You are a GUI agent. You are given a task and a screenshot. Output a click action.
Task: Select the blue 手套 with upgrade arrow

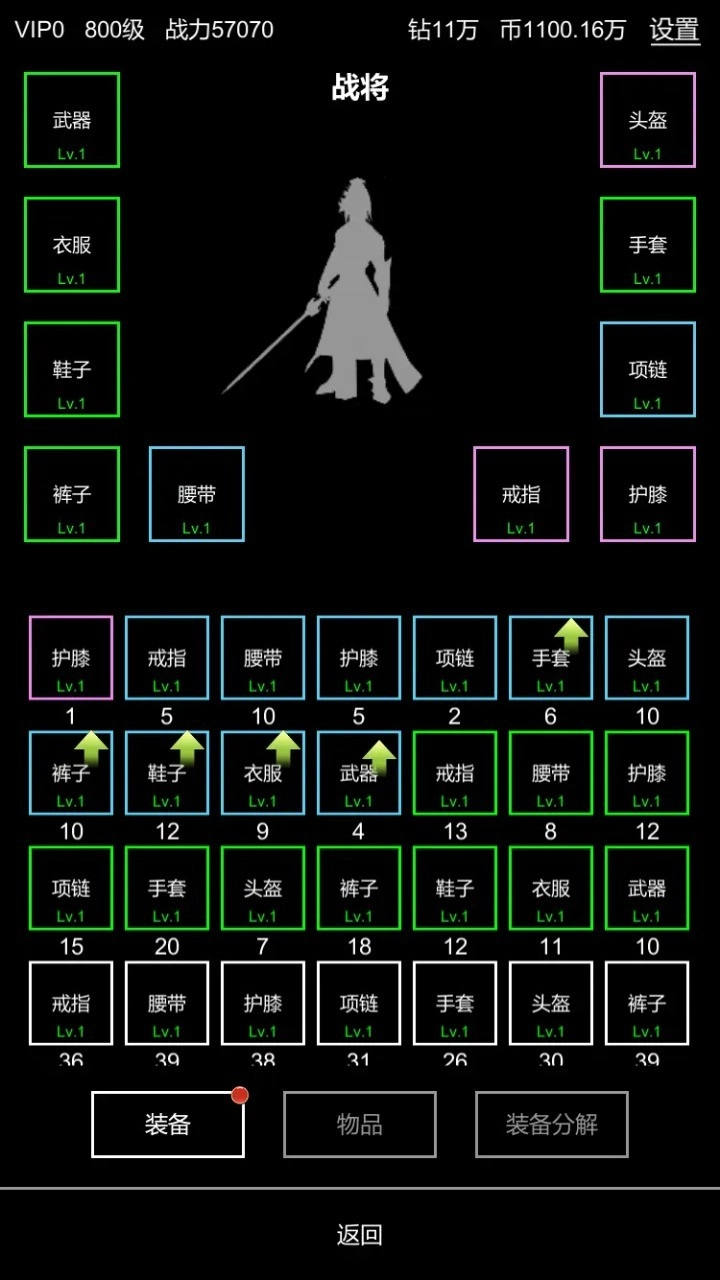[x=551, y=658]
